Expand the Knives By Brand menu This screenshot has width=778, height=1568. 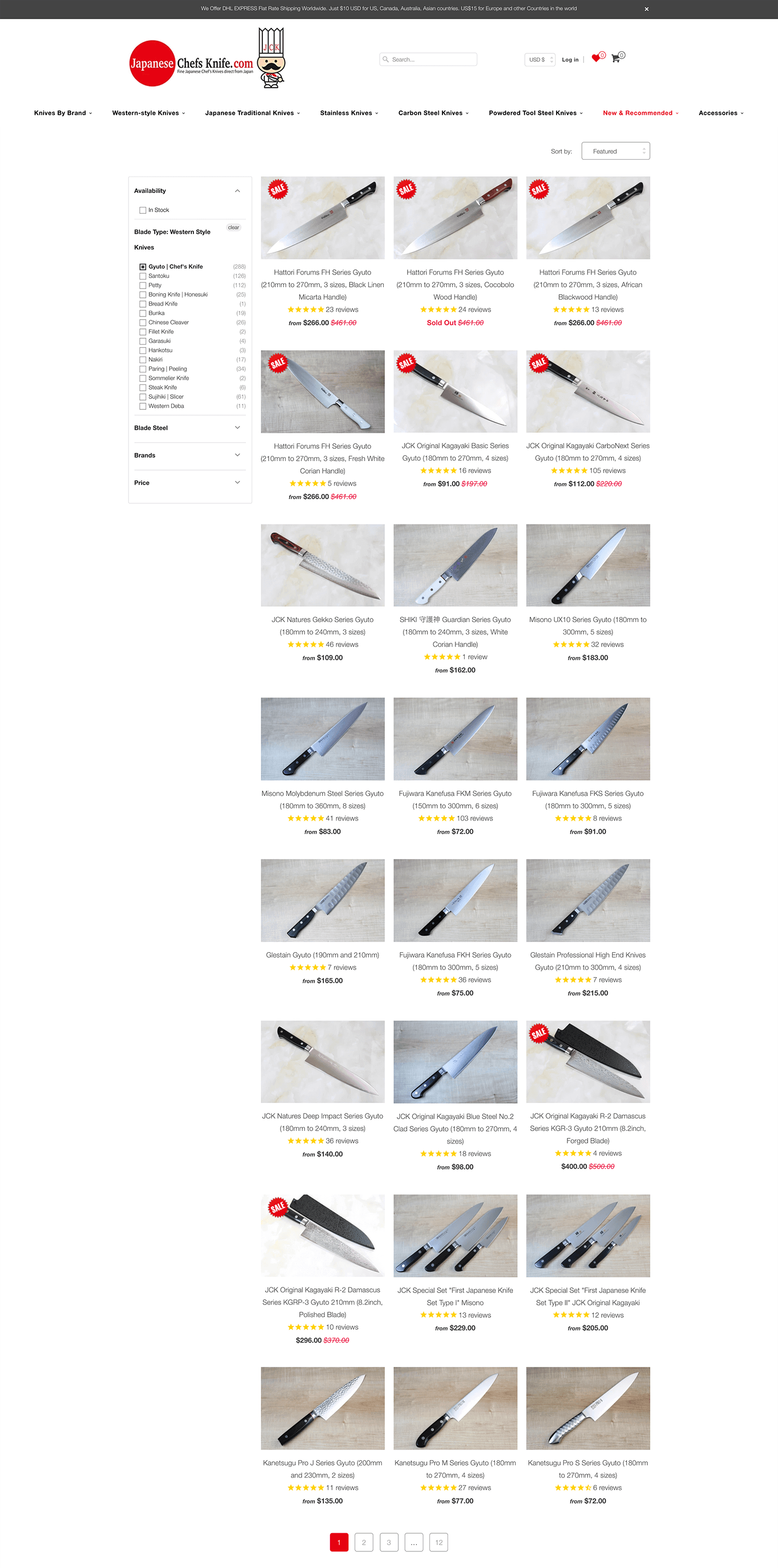(63, 113)
